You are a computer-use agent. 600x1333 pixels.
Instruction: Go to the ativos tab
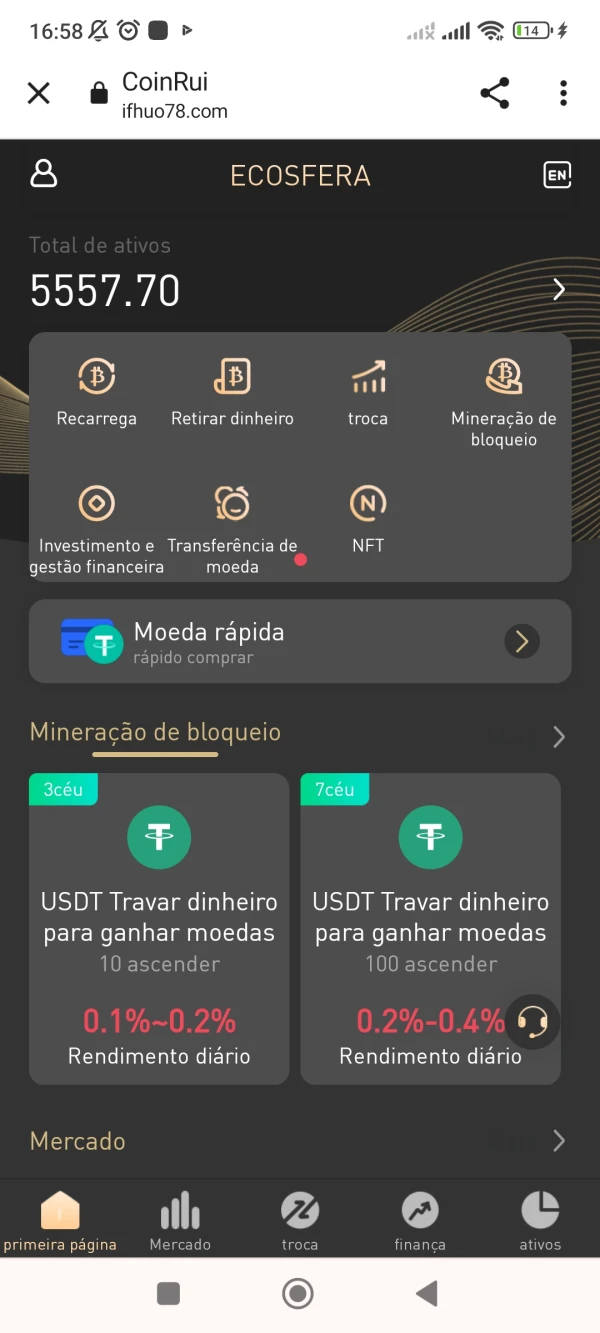point(540,1221)
